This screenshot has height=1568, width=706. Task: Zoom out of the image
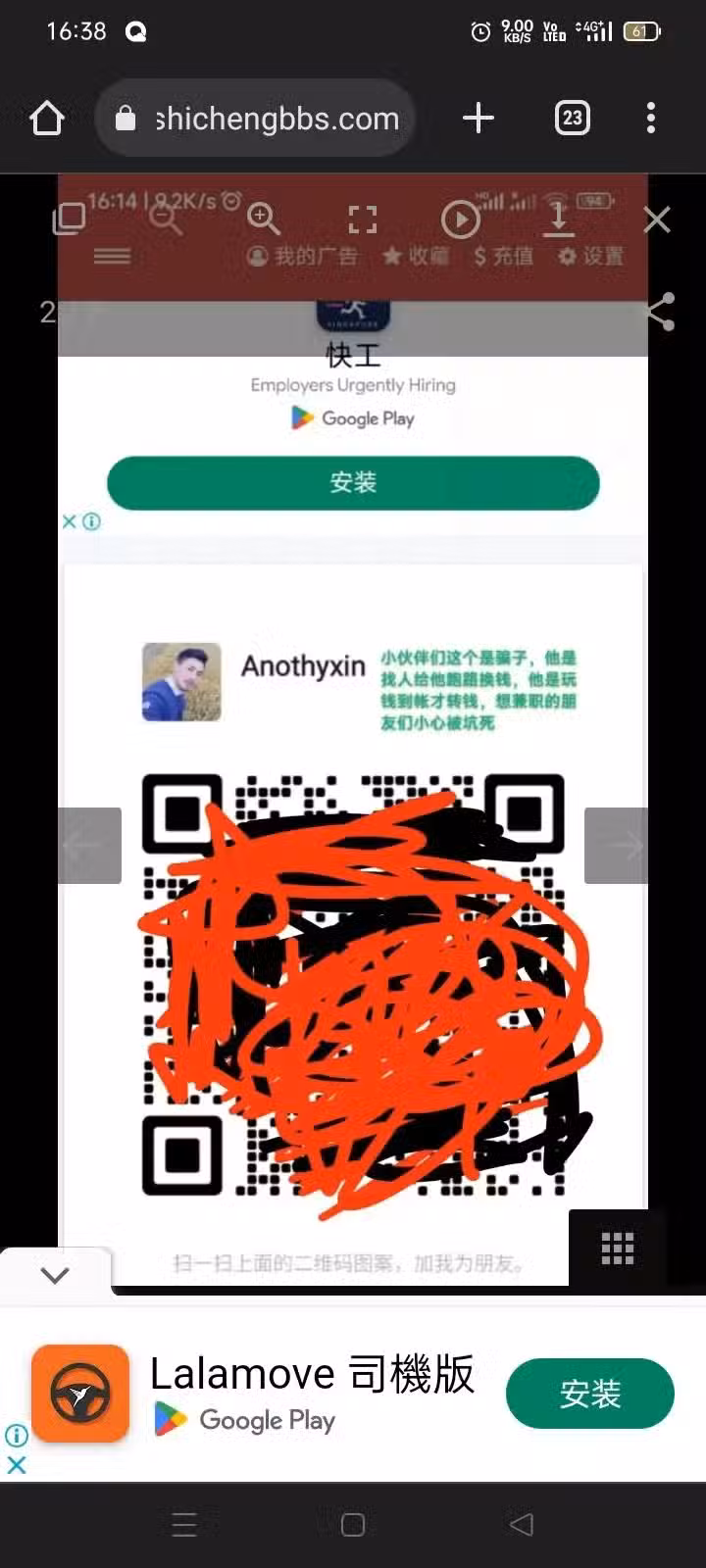click(x=166, y=220)
